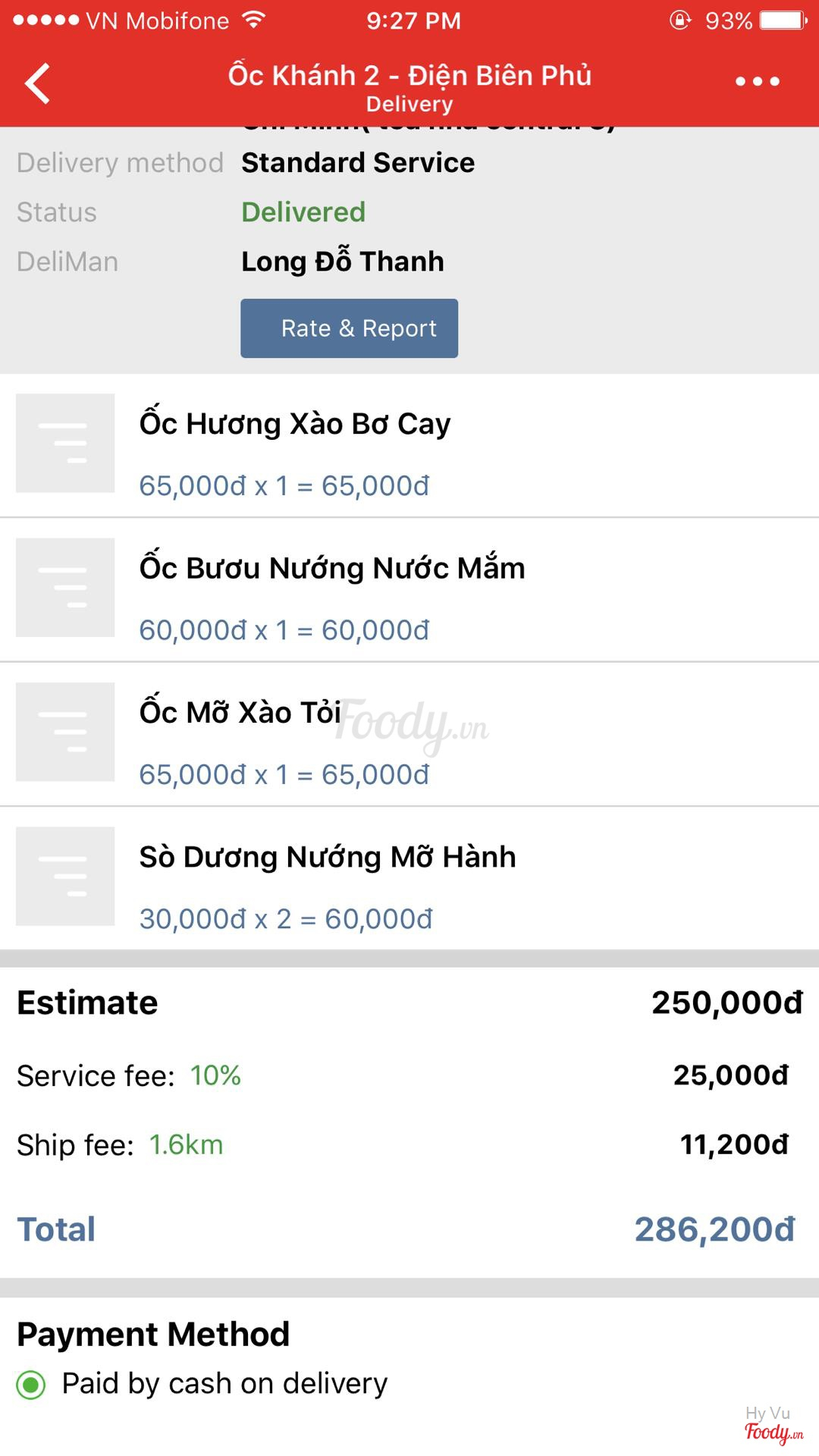Open the three-dot overflow menu
This screenshot has width=819, height=1456.
pyautogui.click(x=758, y=81)
